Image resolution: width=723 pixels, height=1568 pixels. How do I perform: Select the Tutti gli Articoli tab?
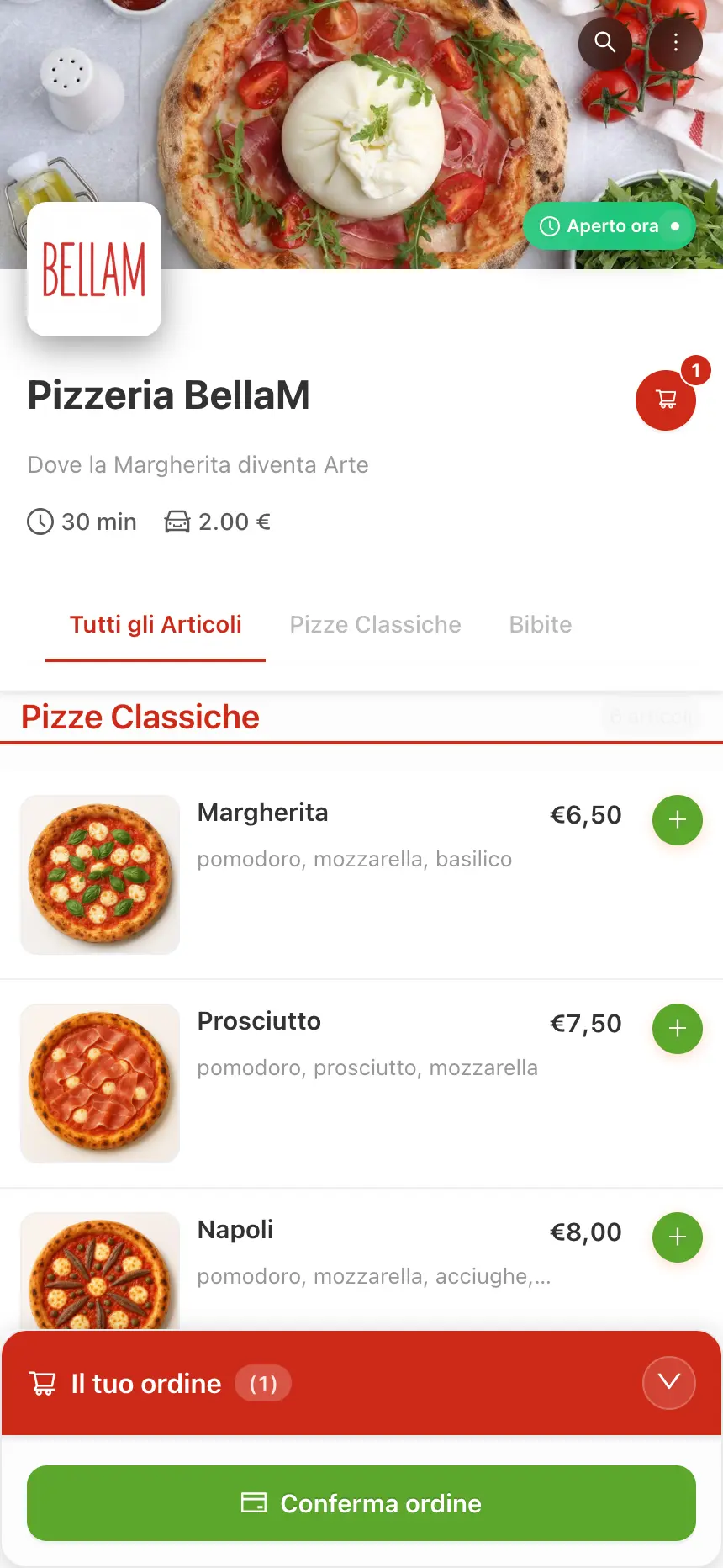155,624
